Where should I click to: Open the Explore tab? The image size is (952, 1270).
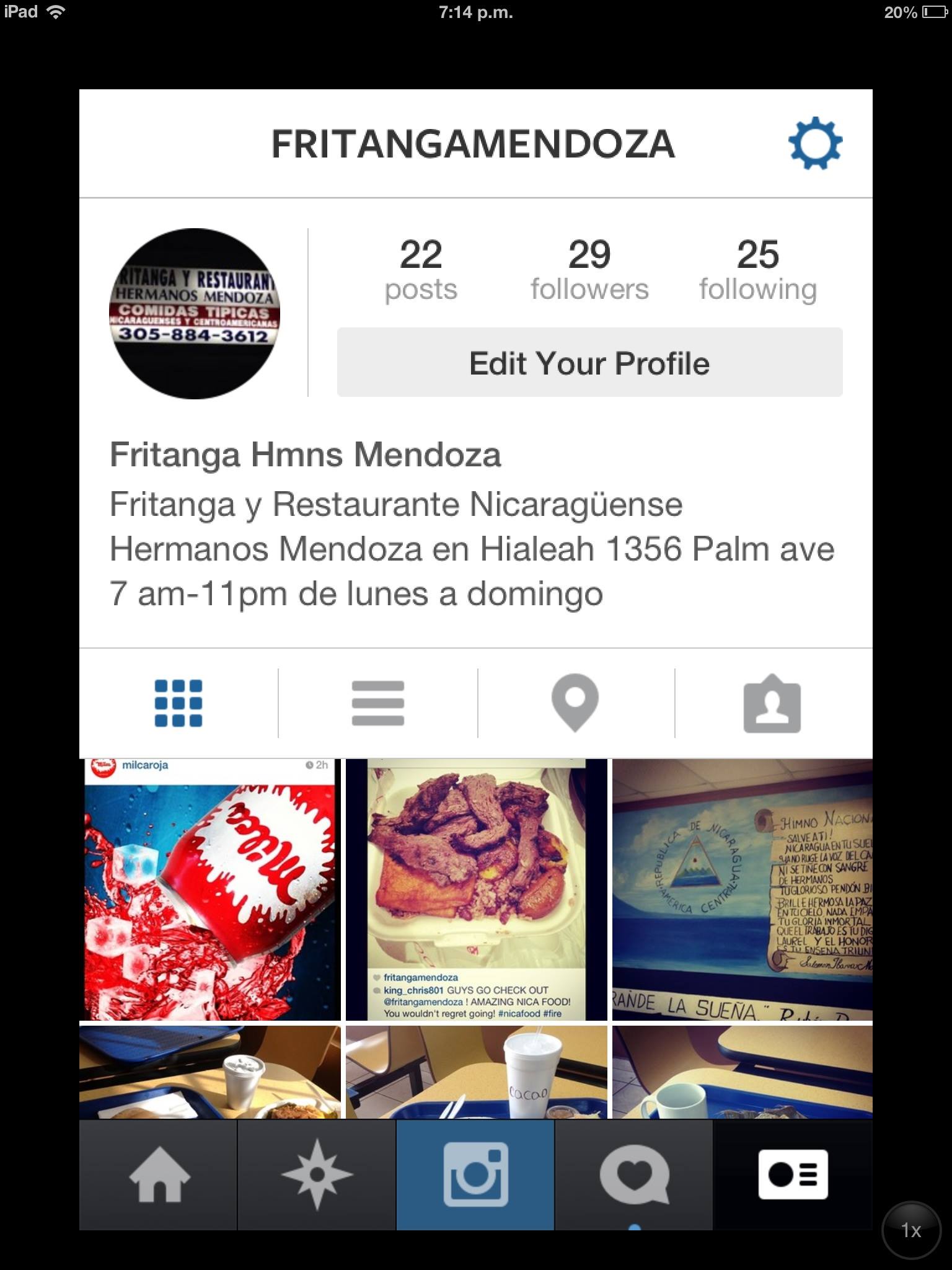[317, 1175]
